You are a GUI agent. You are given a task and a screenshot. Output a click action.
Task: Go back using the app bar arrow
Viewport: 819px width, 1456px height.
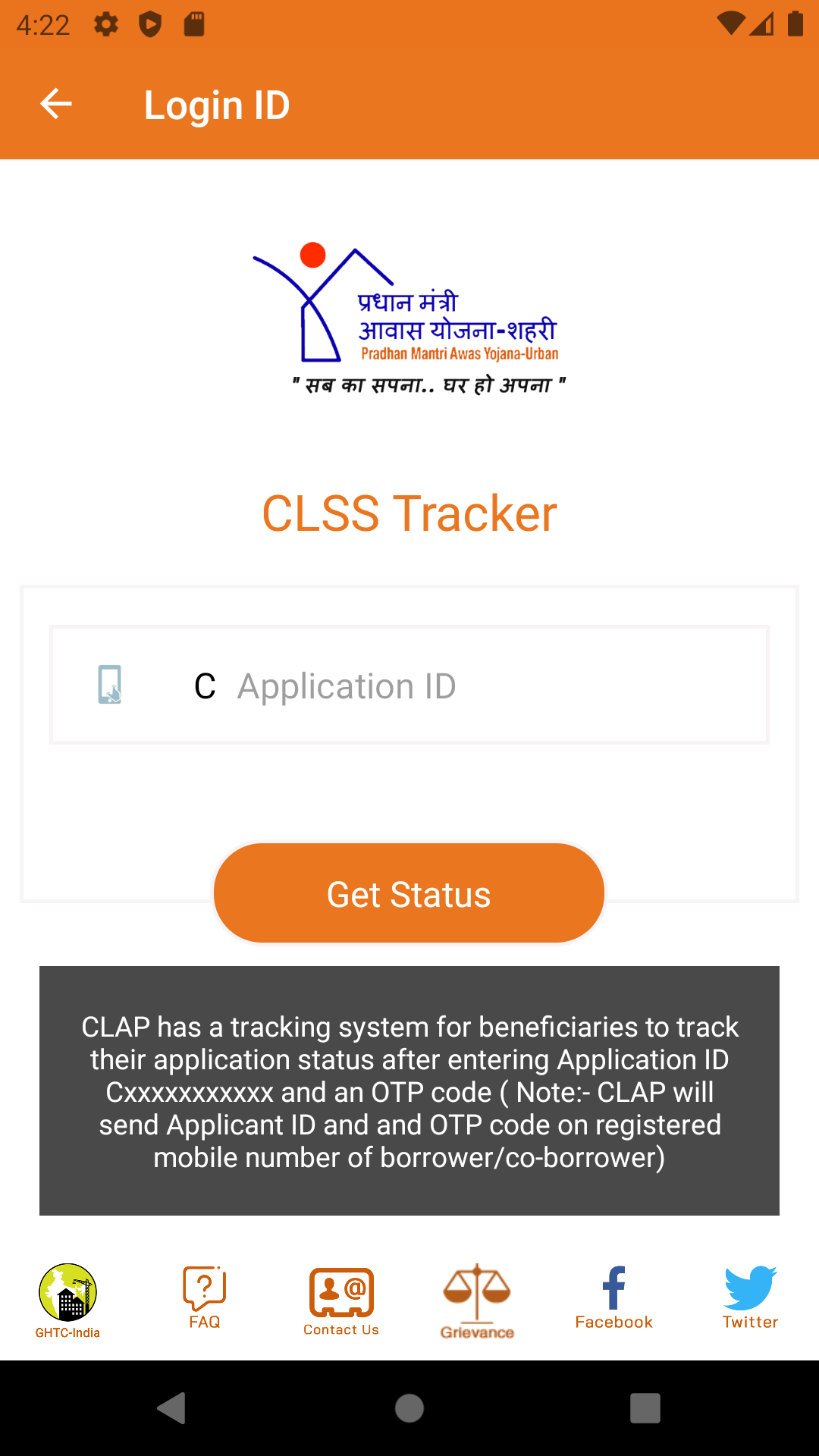[56, 104]
